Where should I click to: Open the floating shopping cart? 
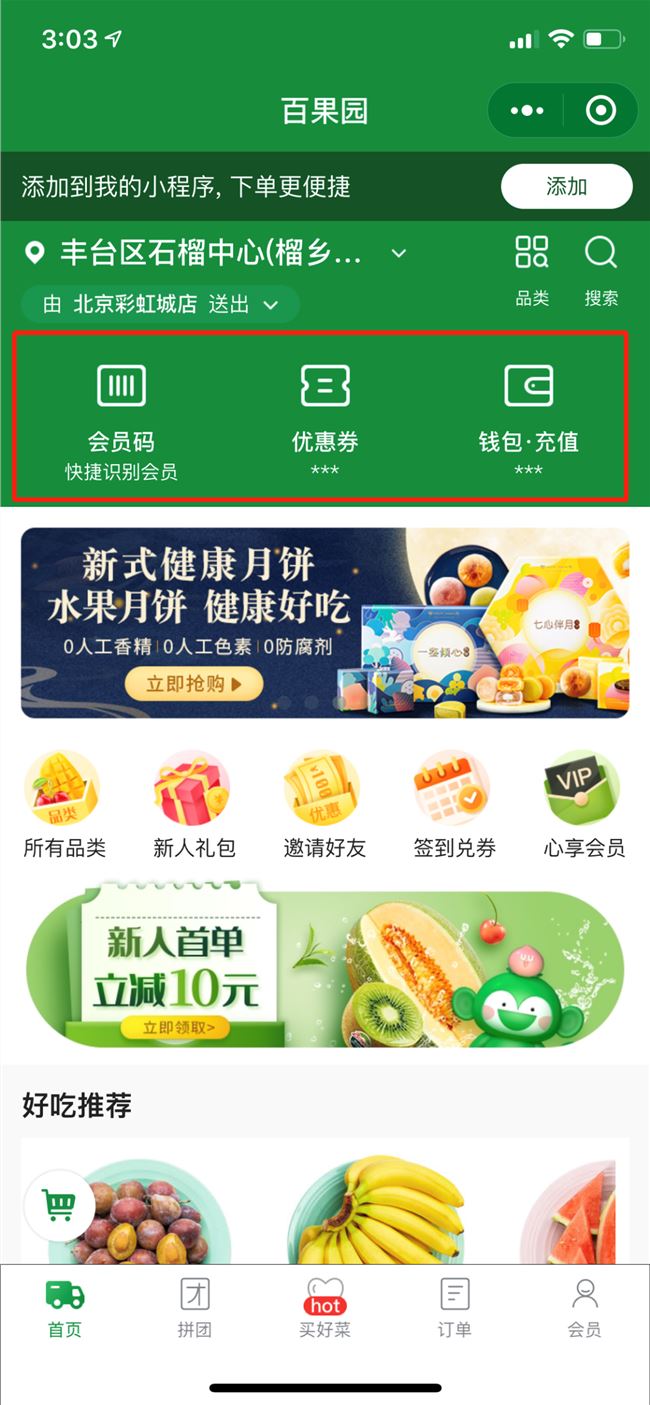tap(59, 1206)
